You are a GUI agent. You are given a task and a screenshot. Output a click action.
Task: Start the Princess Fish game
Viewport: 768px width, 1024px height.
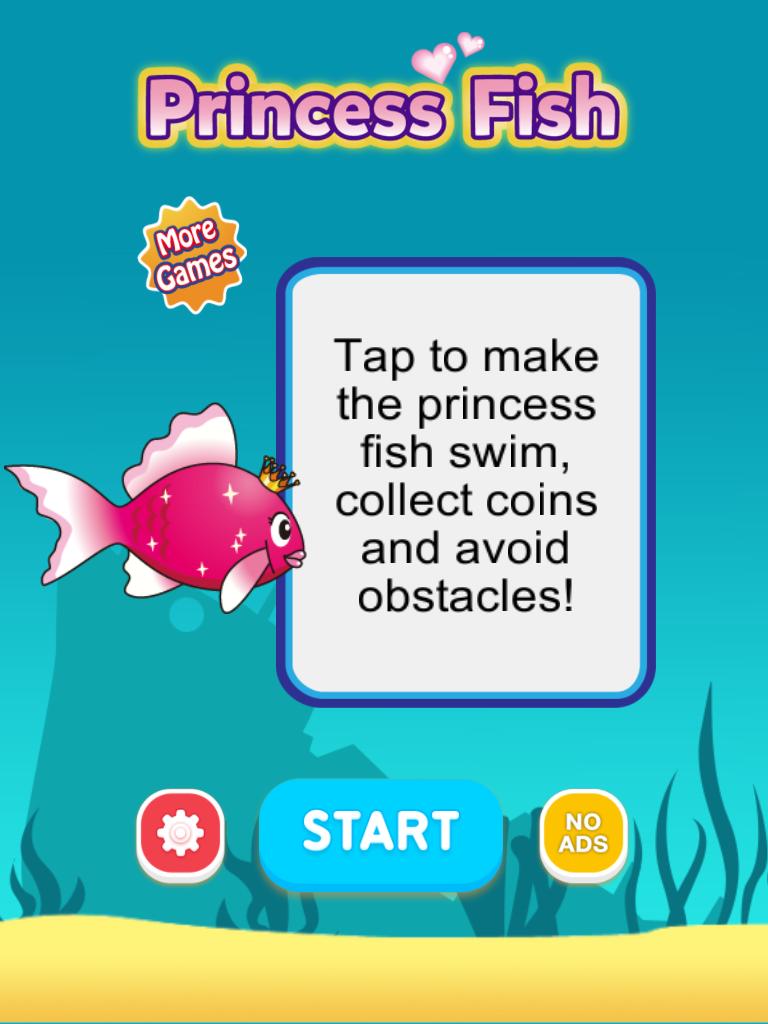(380, 831)
